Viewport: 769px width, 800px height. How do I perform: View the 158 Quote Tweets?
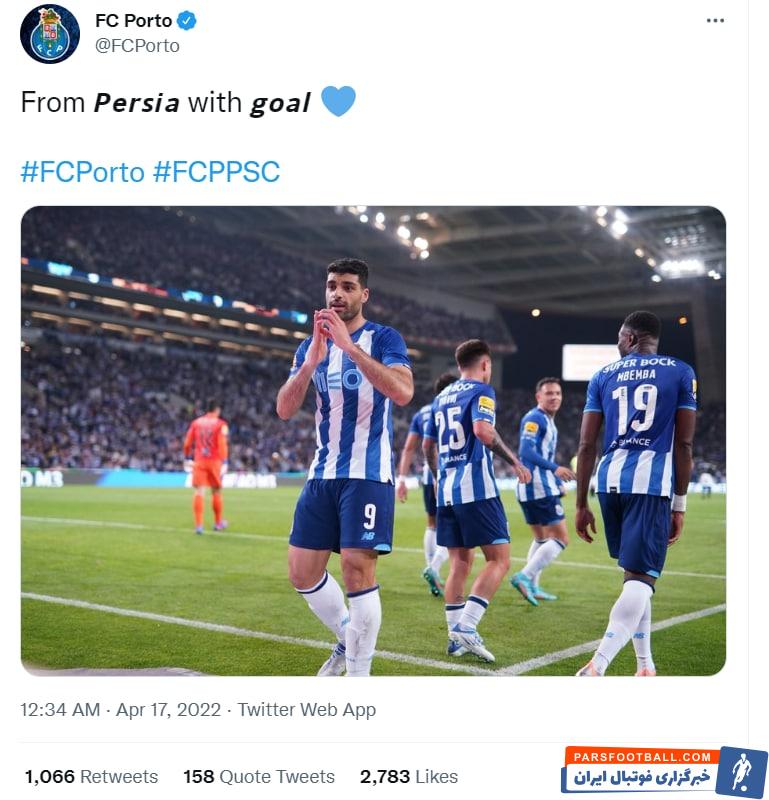(x=258, y=776)
